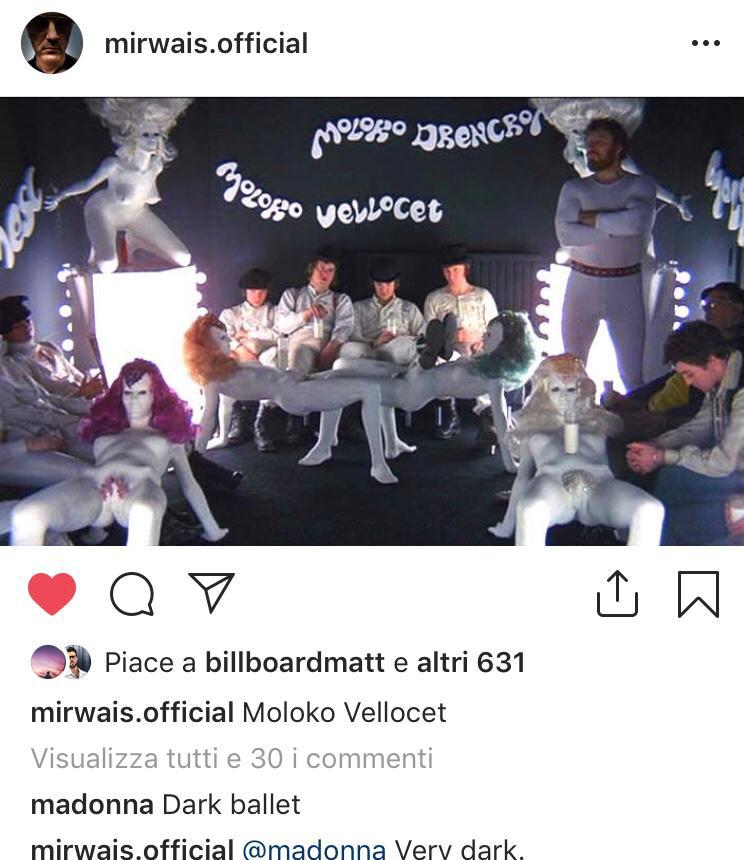Viewport: 744px width, 860px height.
Task: Tap the @madonna mention in reply
Action: point(314,850)
